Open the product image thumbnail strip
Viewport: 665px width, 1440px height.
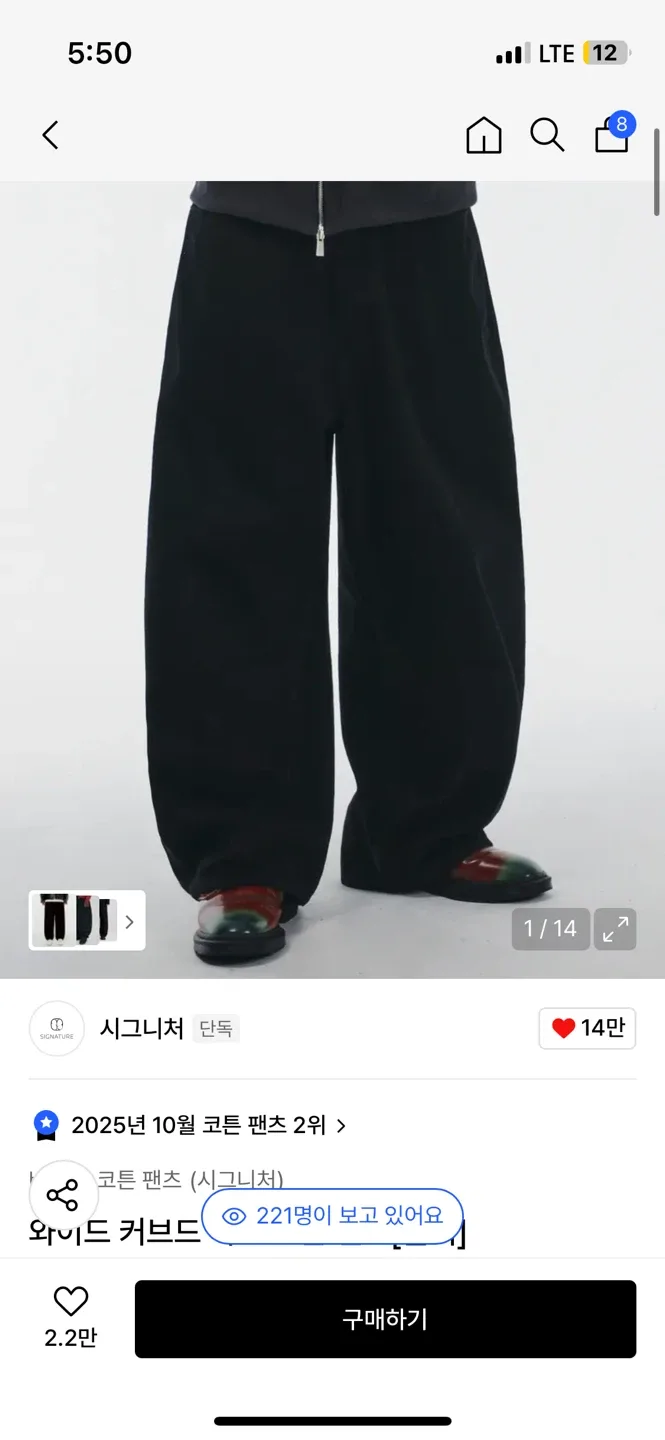(x=87, y=920)
